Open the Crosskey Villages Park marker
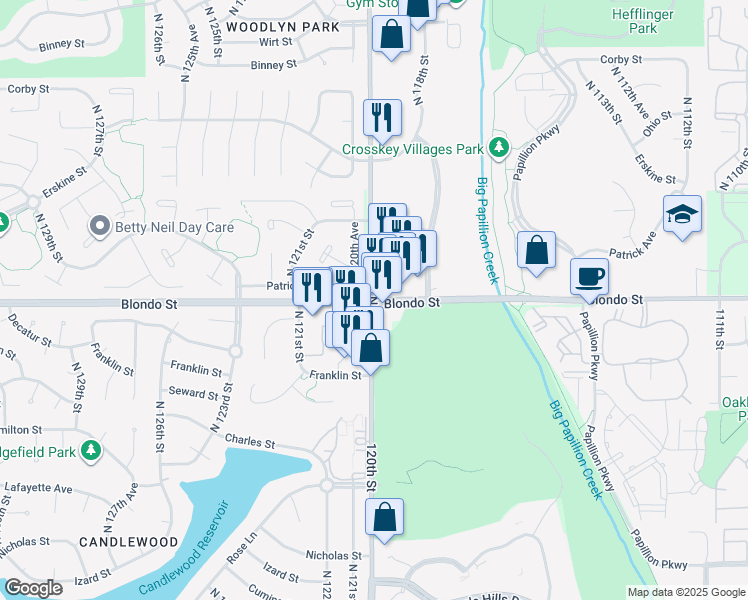 [x=499, y=147]
